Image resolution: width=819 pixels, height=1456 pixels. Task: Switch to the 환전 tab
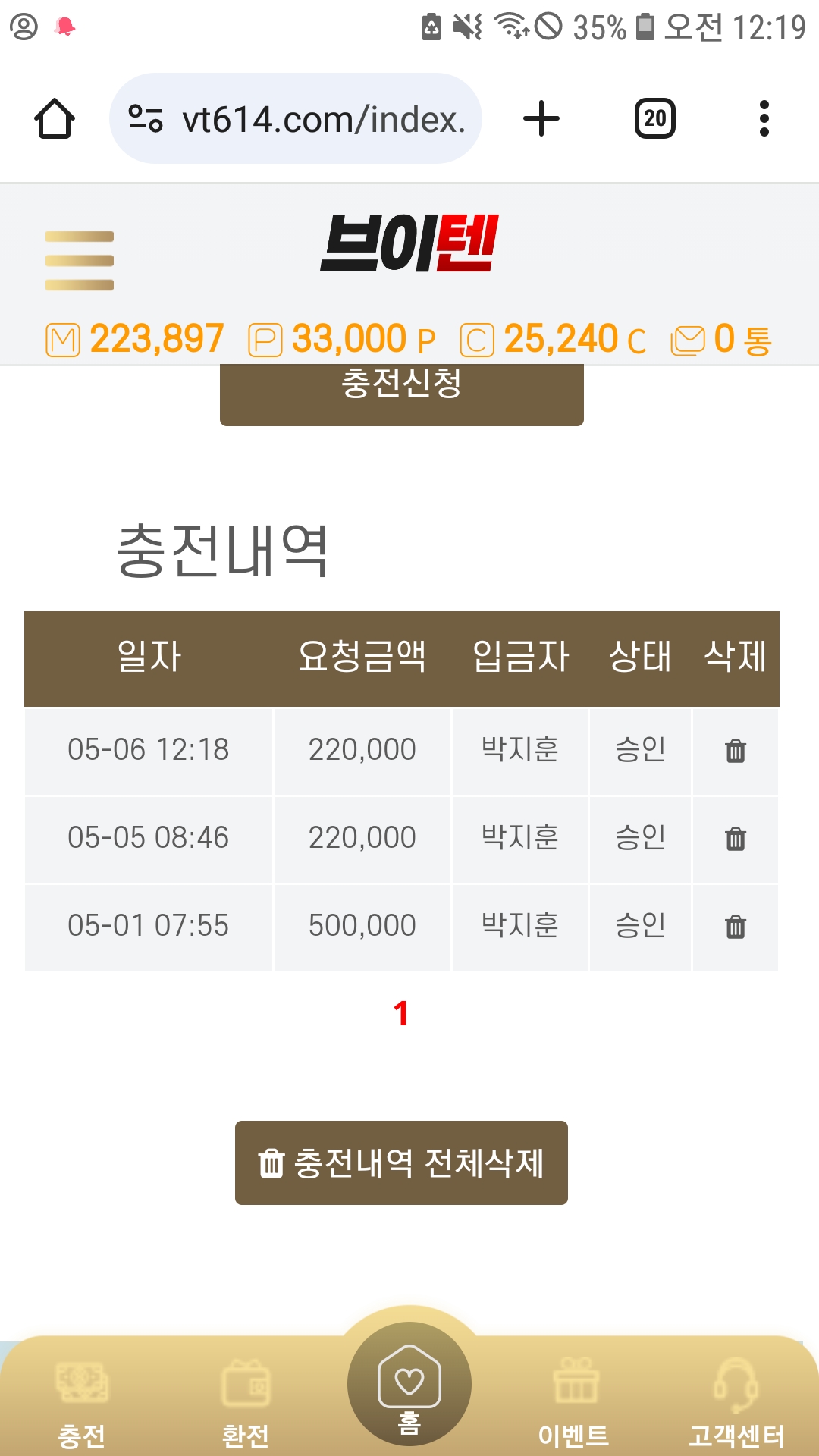(245, 1403)
